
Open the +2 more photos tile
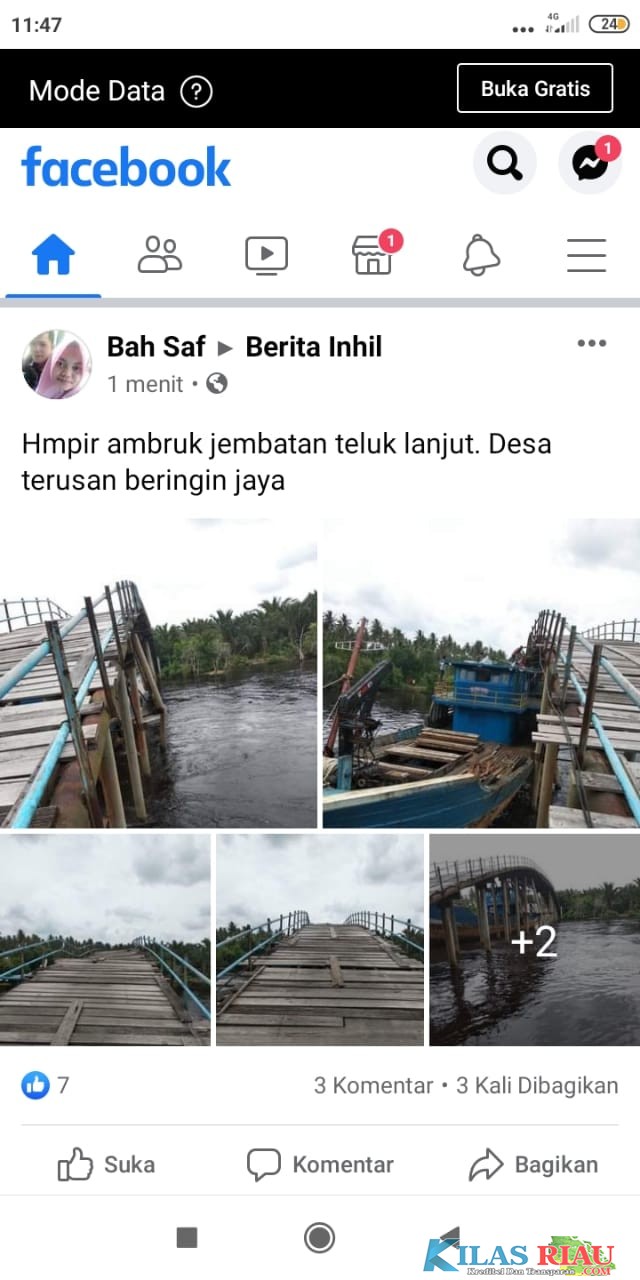click(x=534, y=940)
